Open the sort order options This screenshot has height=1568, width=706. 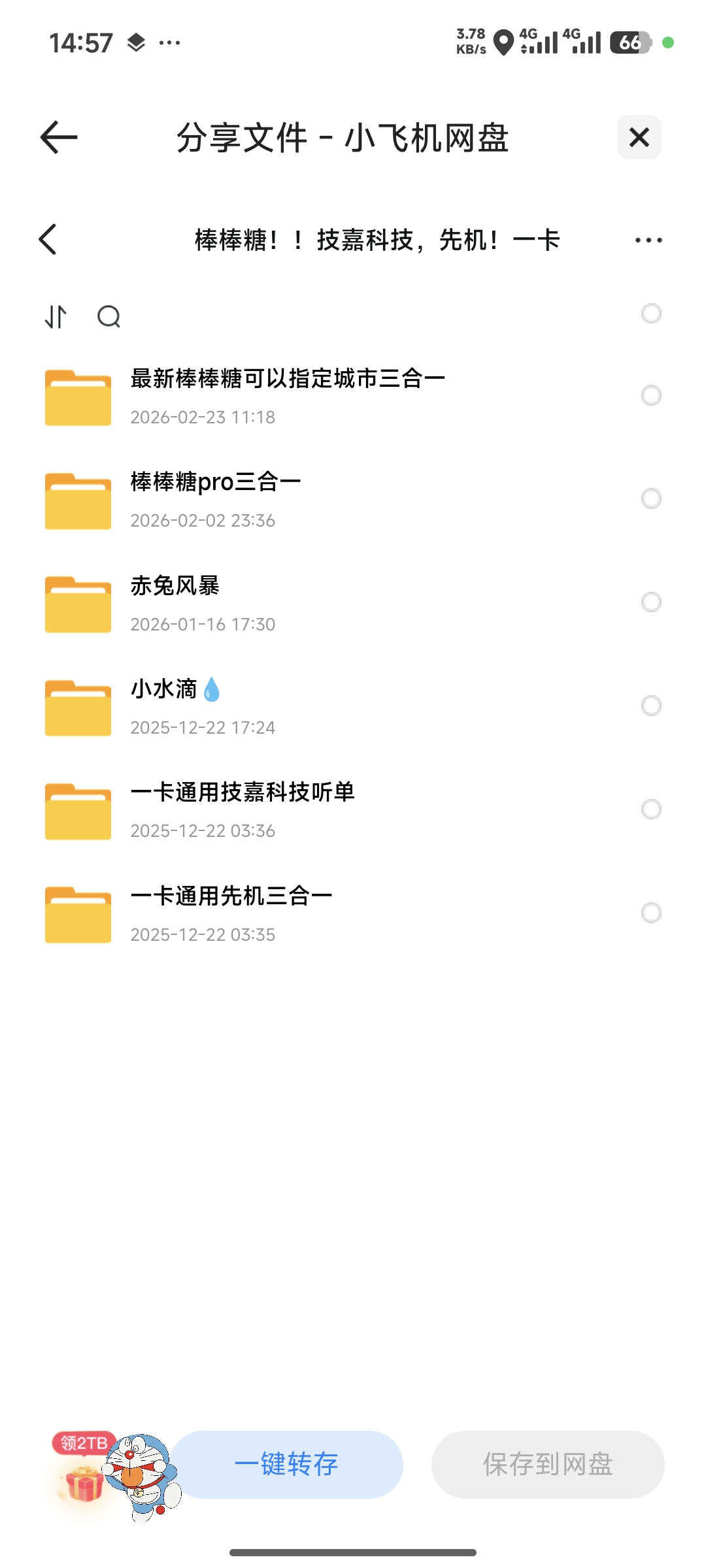click(56, 317)
